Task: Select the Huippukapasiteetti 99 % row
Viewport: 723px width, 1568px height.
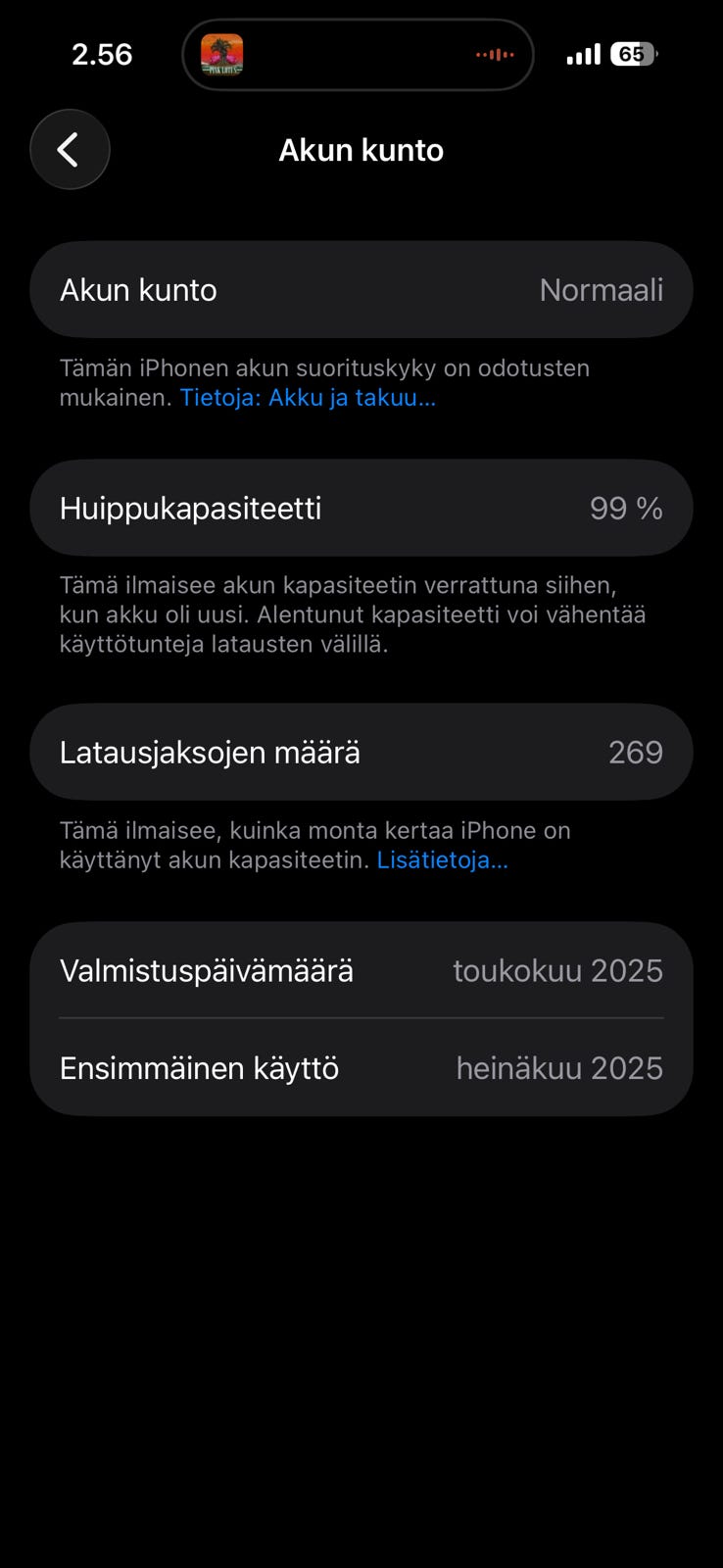Action: pos(361,508)
